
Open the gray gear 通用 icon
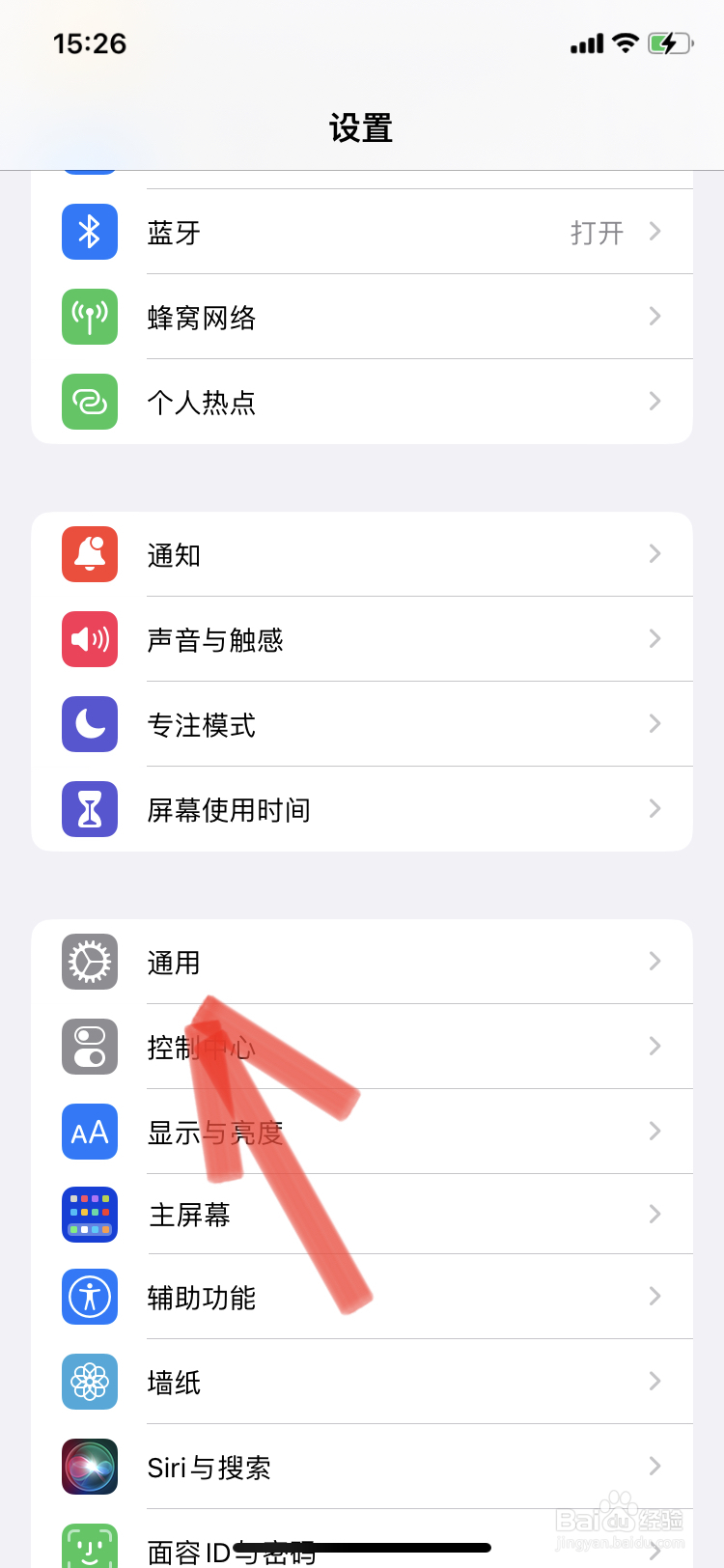(x=89, y=962)
